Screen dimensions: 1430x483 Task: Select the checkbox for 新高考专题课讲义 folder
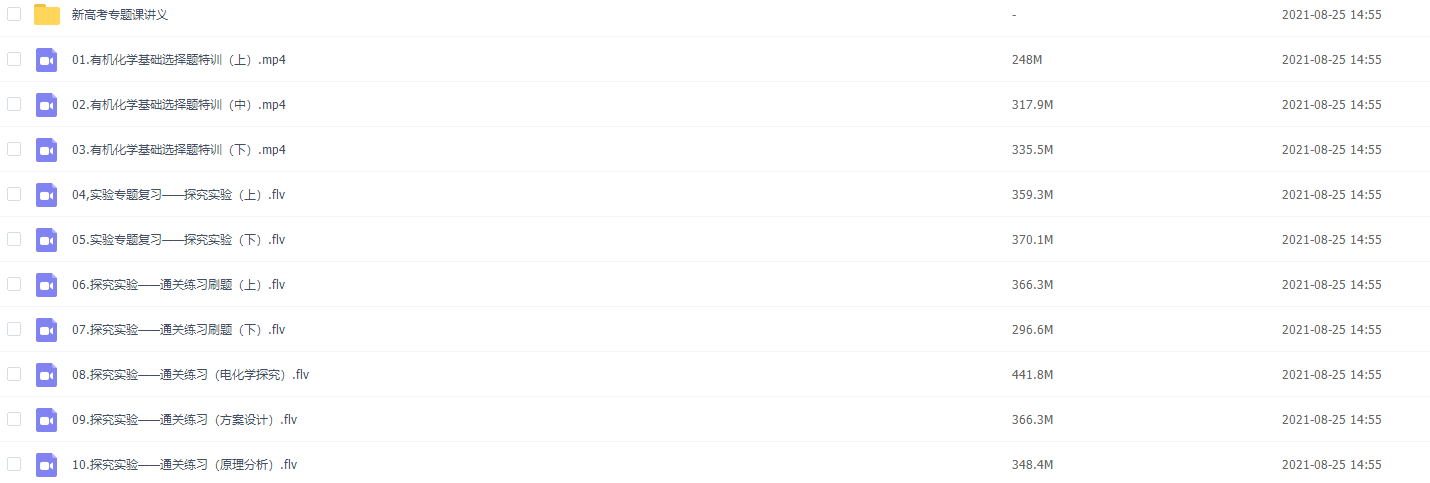click(14, 14)
